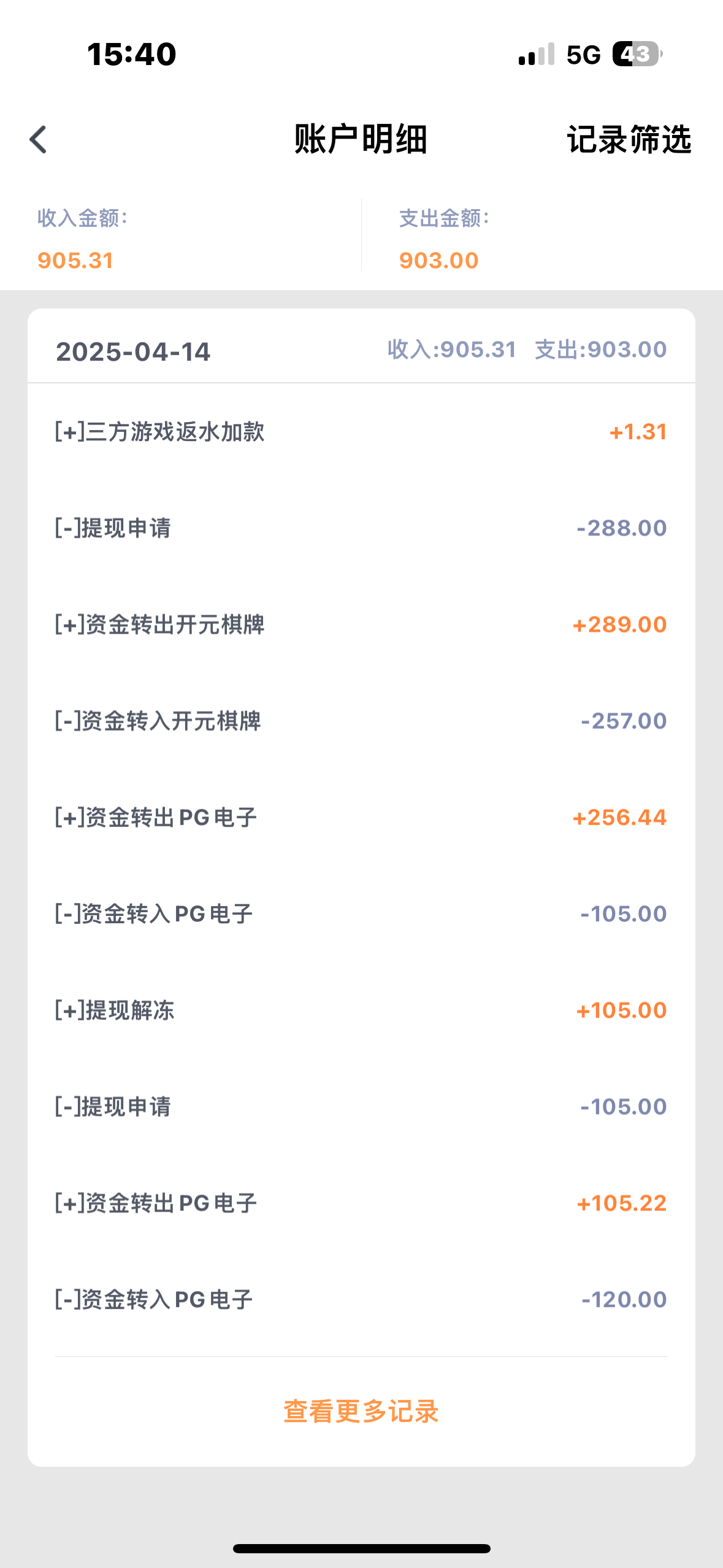Go back using the top-left arrow
Screen dimensions: 723x1568
[x=39, y=140]
